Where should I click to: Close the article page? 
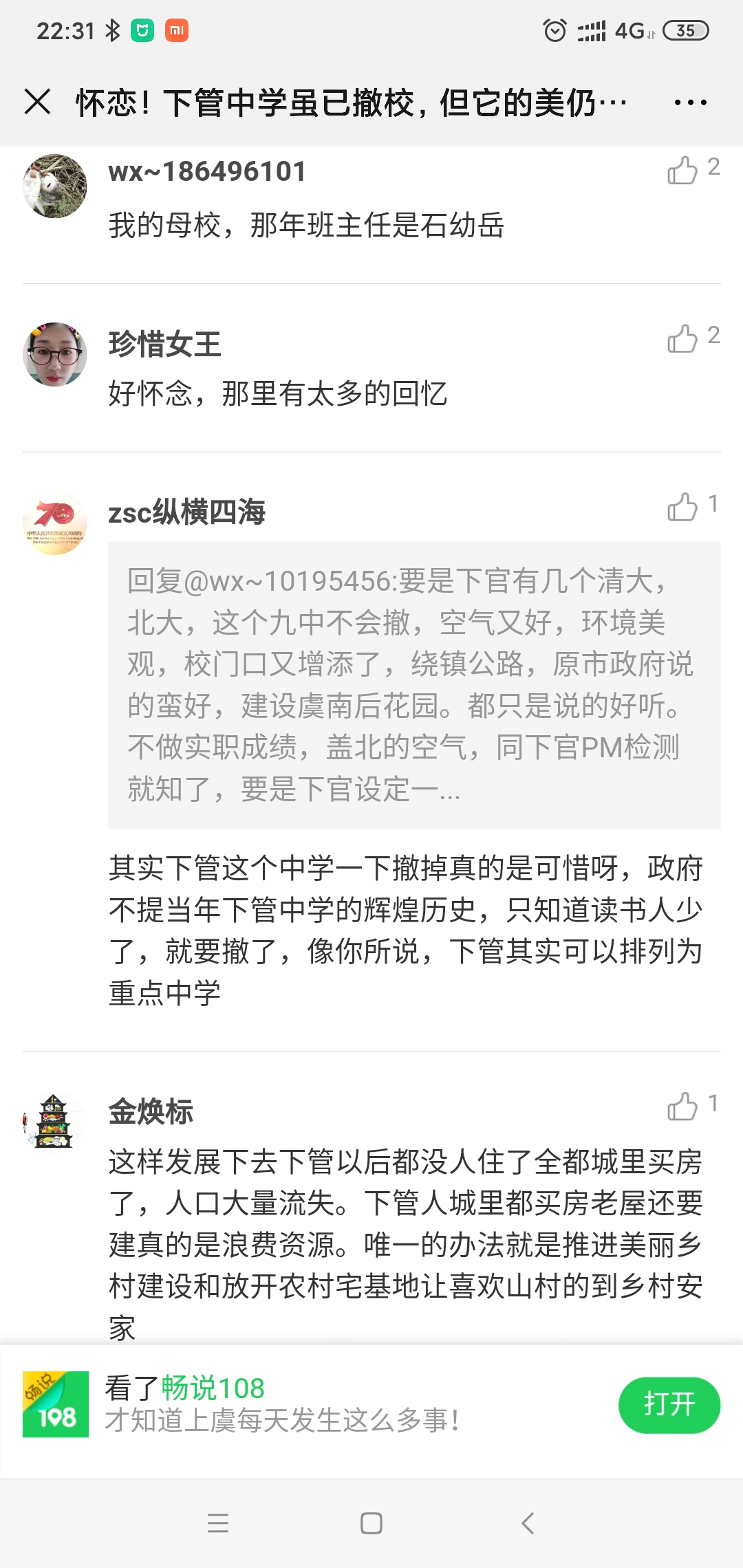pyautogui.click(x=38, y=102)
